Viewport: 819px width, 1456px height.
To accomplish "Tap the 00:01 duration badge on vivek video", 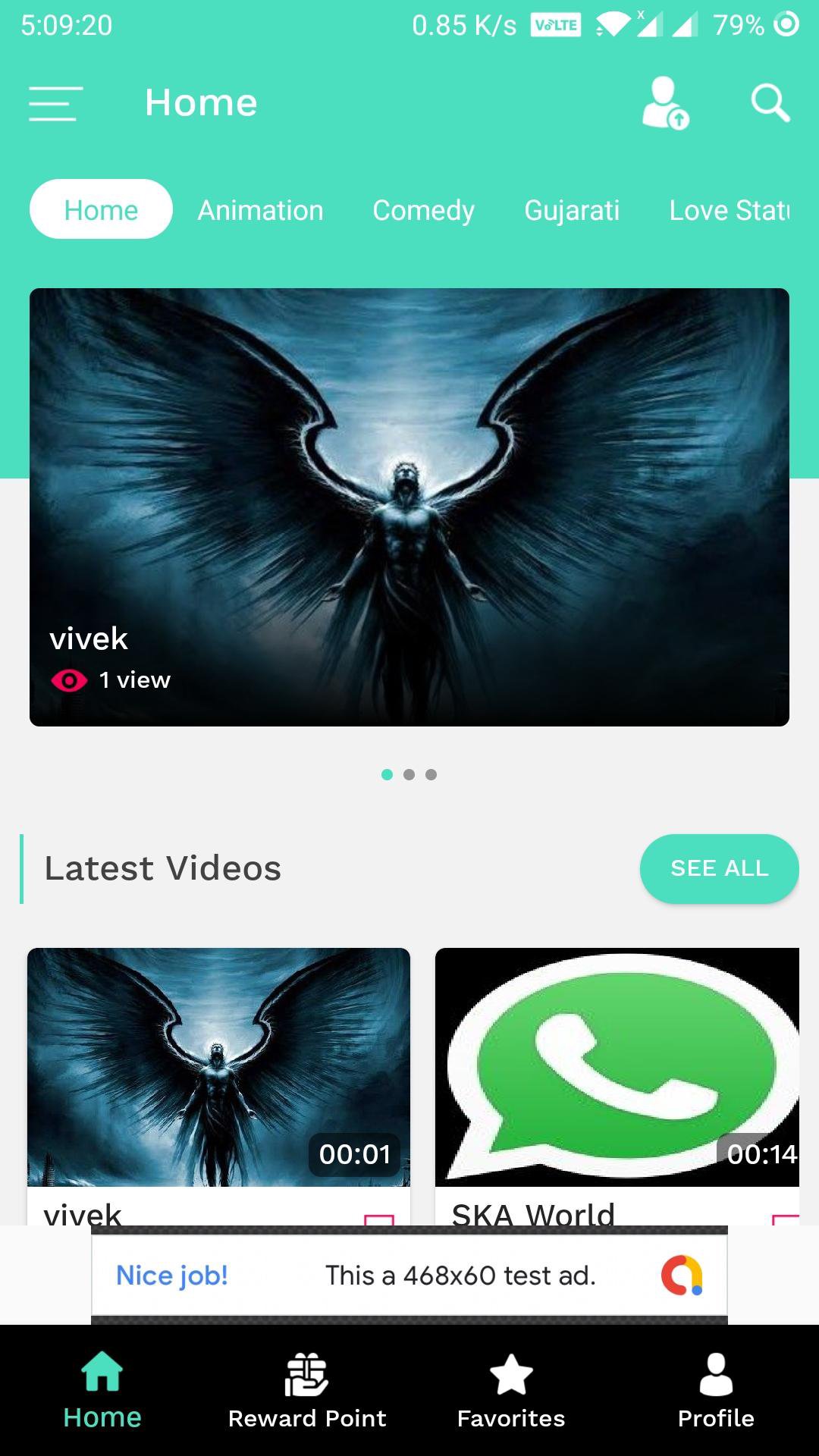I will [353, 1156].
